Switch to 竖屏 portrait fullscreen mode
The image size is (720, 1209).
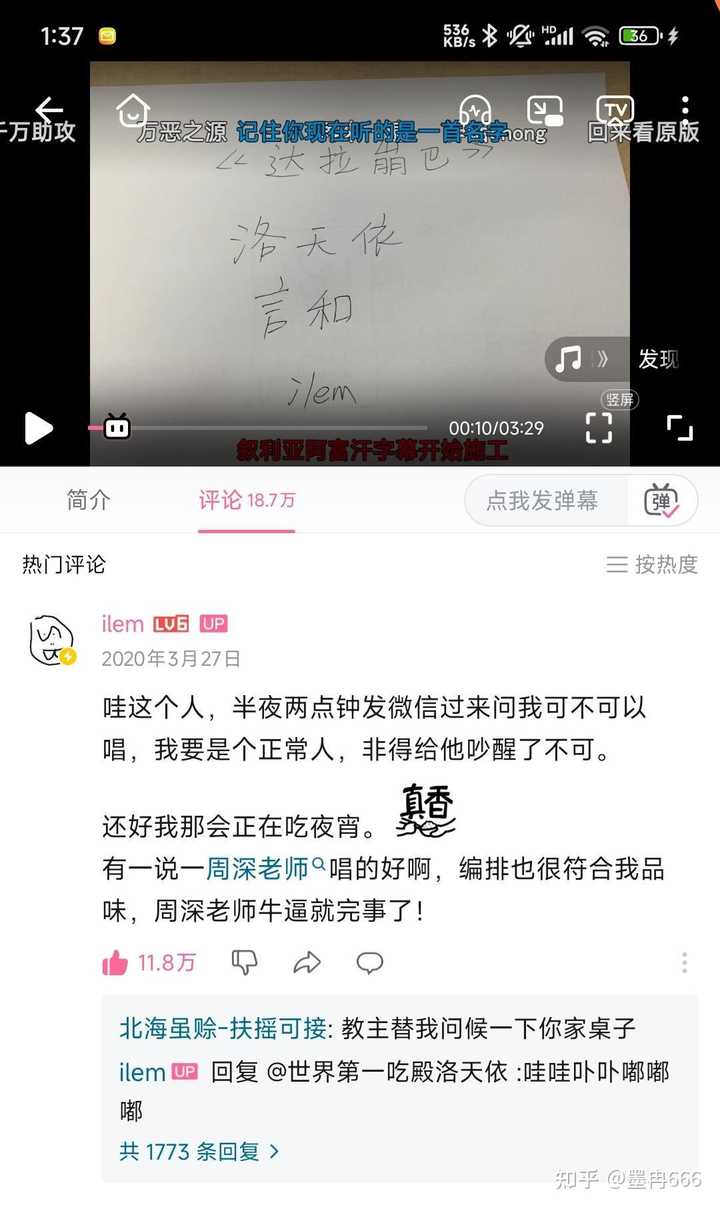[x=618, y=399]
